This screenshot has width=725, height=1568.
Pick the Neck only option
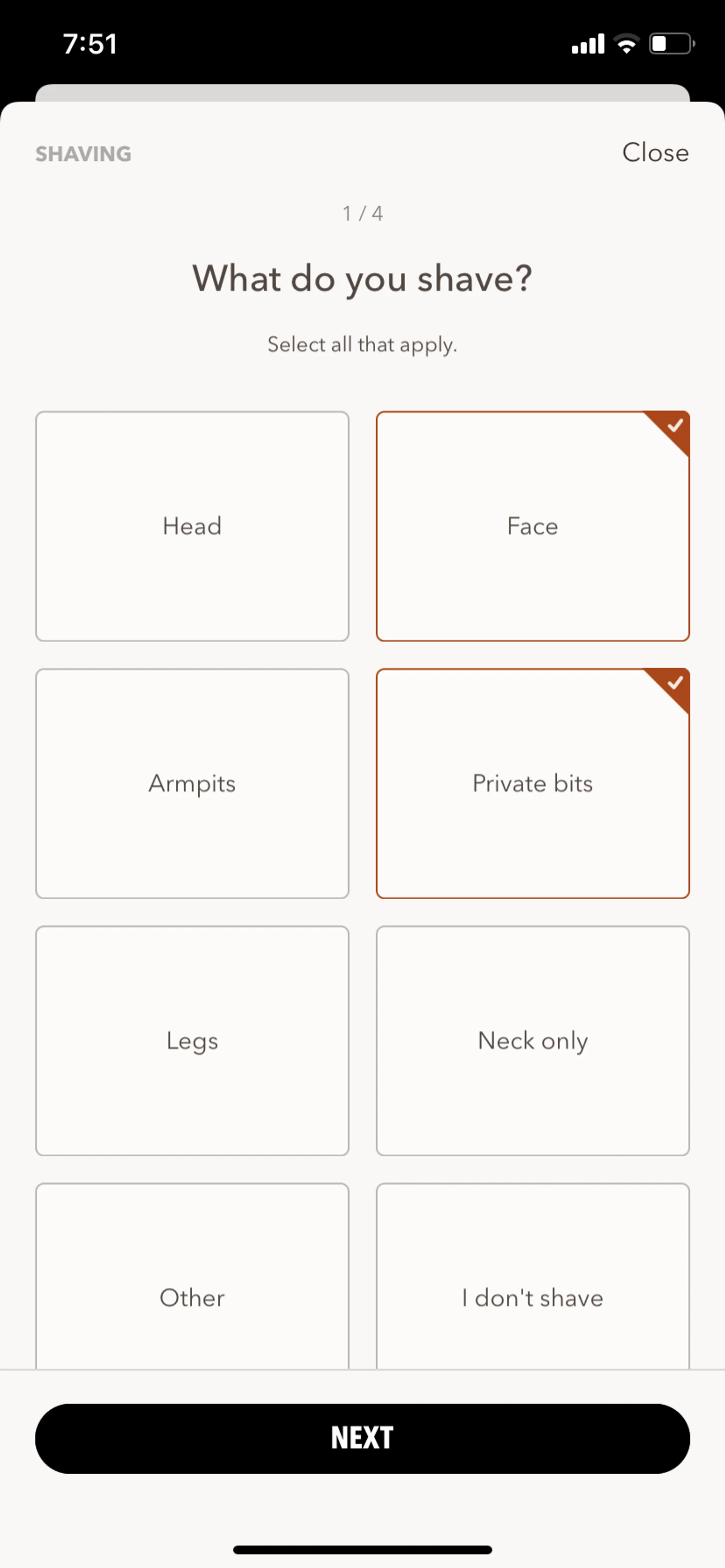532,1041
